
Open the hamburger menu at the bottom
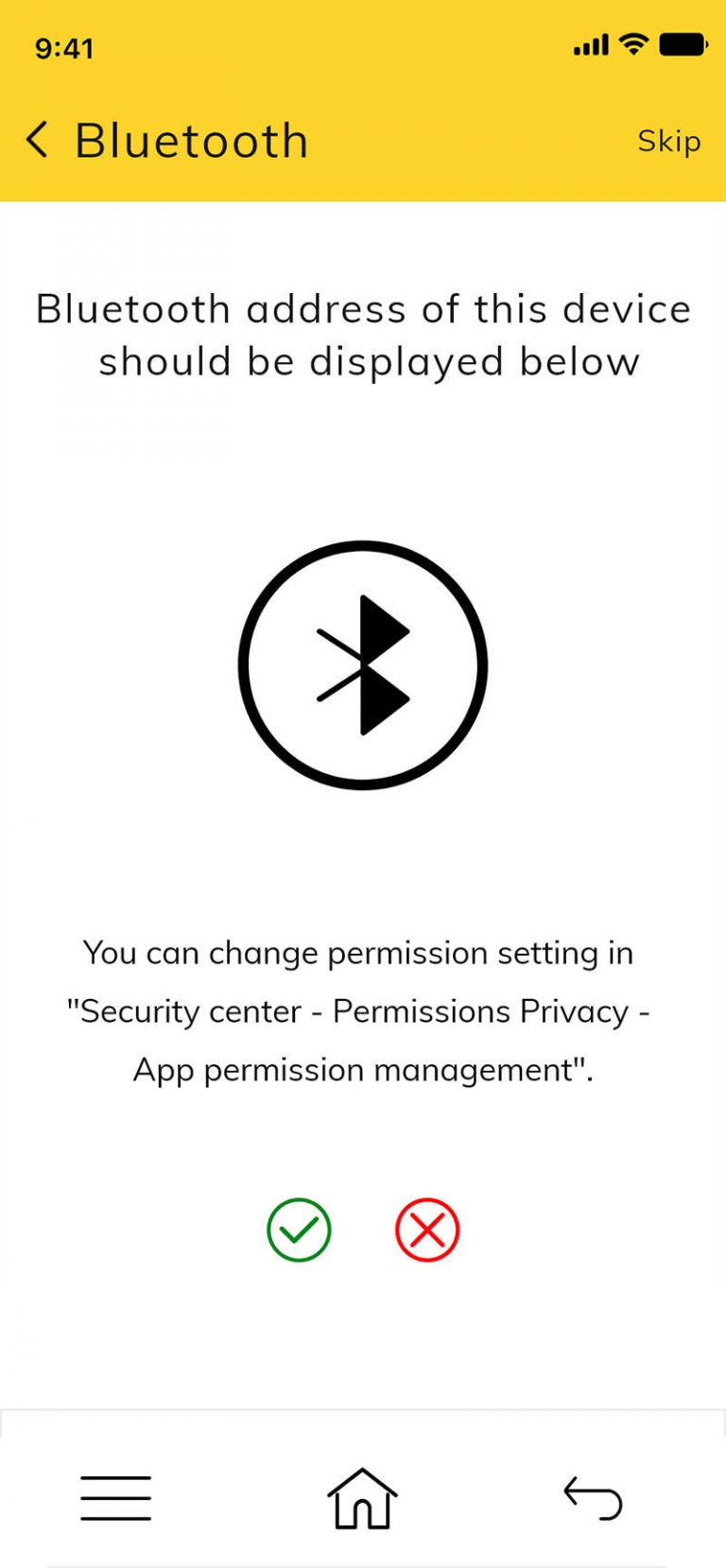tap(115, 1498)
